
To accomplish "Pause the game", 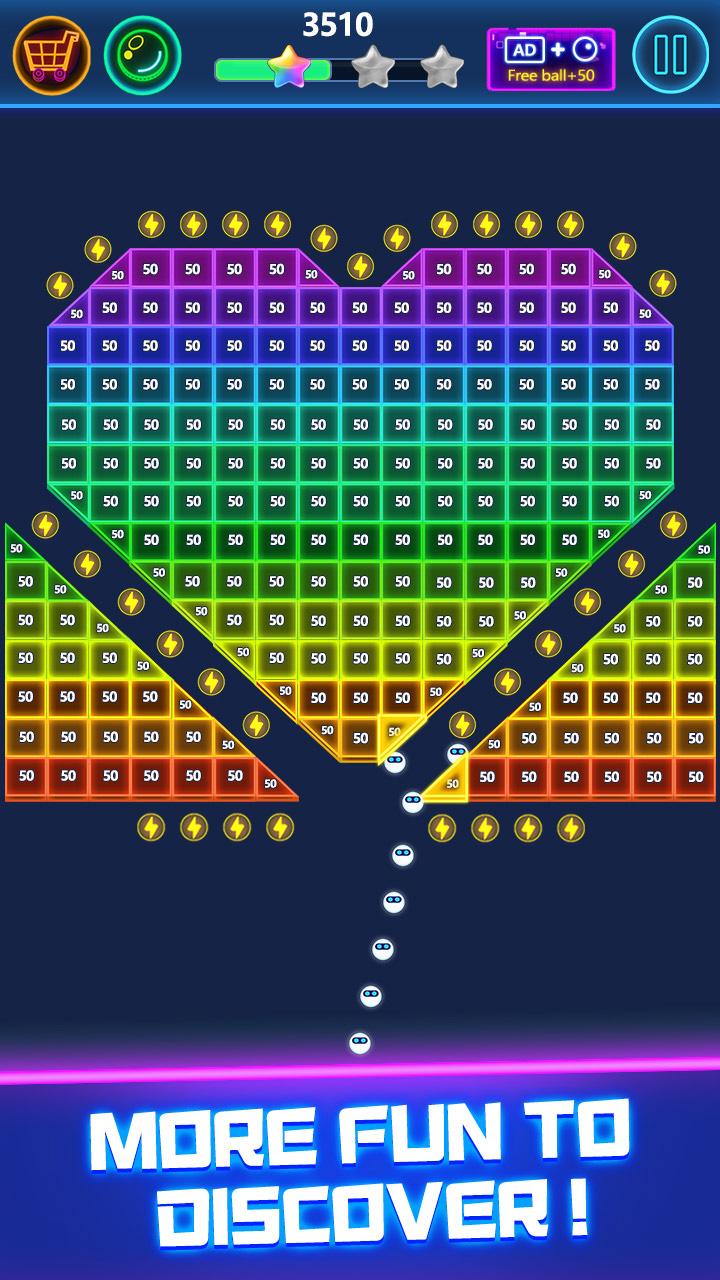I will 671,55.
